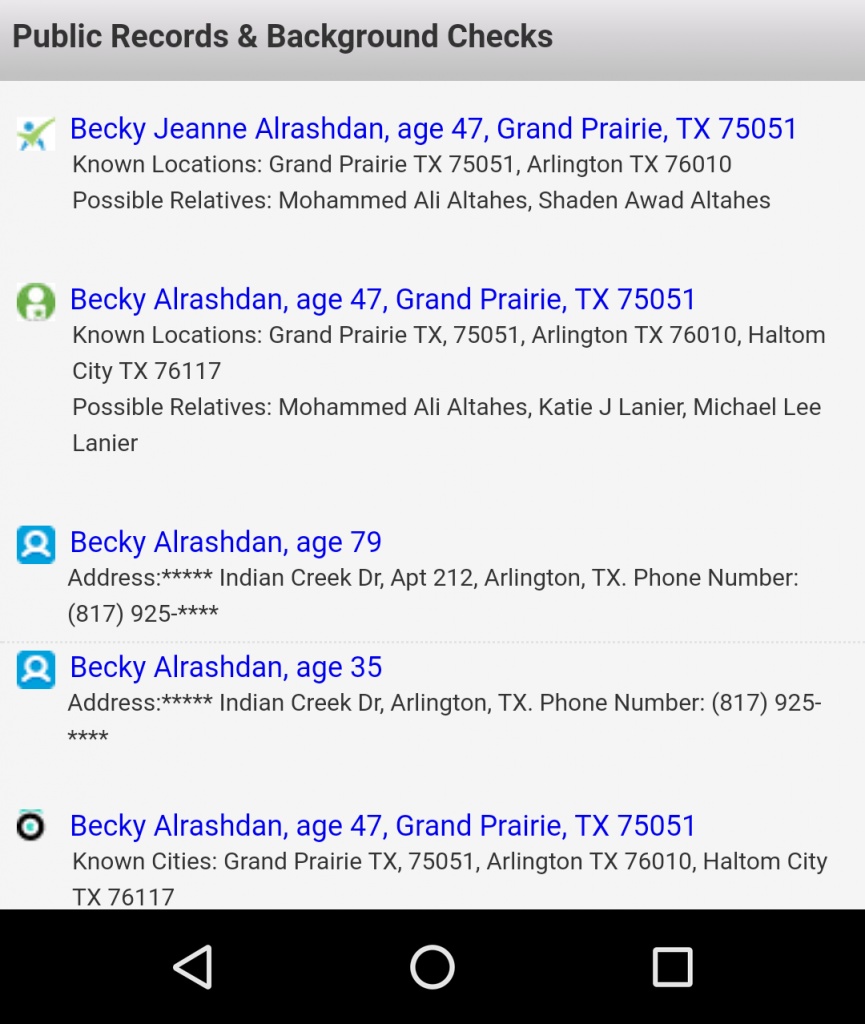Open Becky Jeanne Alrashdan, age 47 record
Viewport: 865px width, 1024px height.
point(433,129)
